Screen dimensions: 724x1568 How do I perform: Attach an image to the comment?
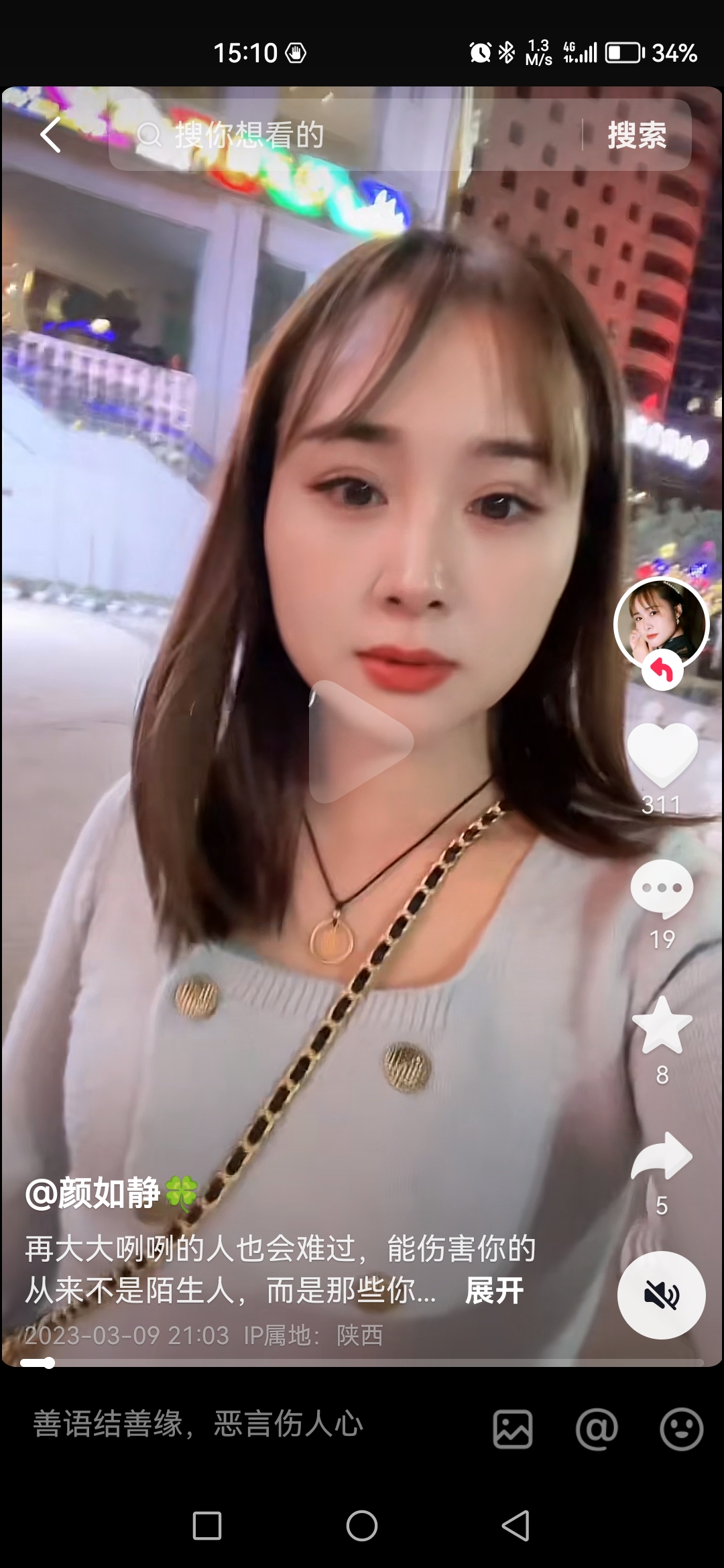[x=513, y=1429]
